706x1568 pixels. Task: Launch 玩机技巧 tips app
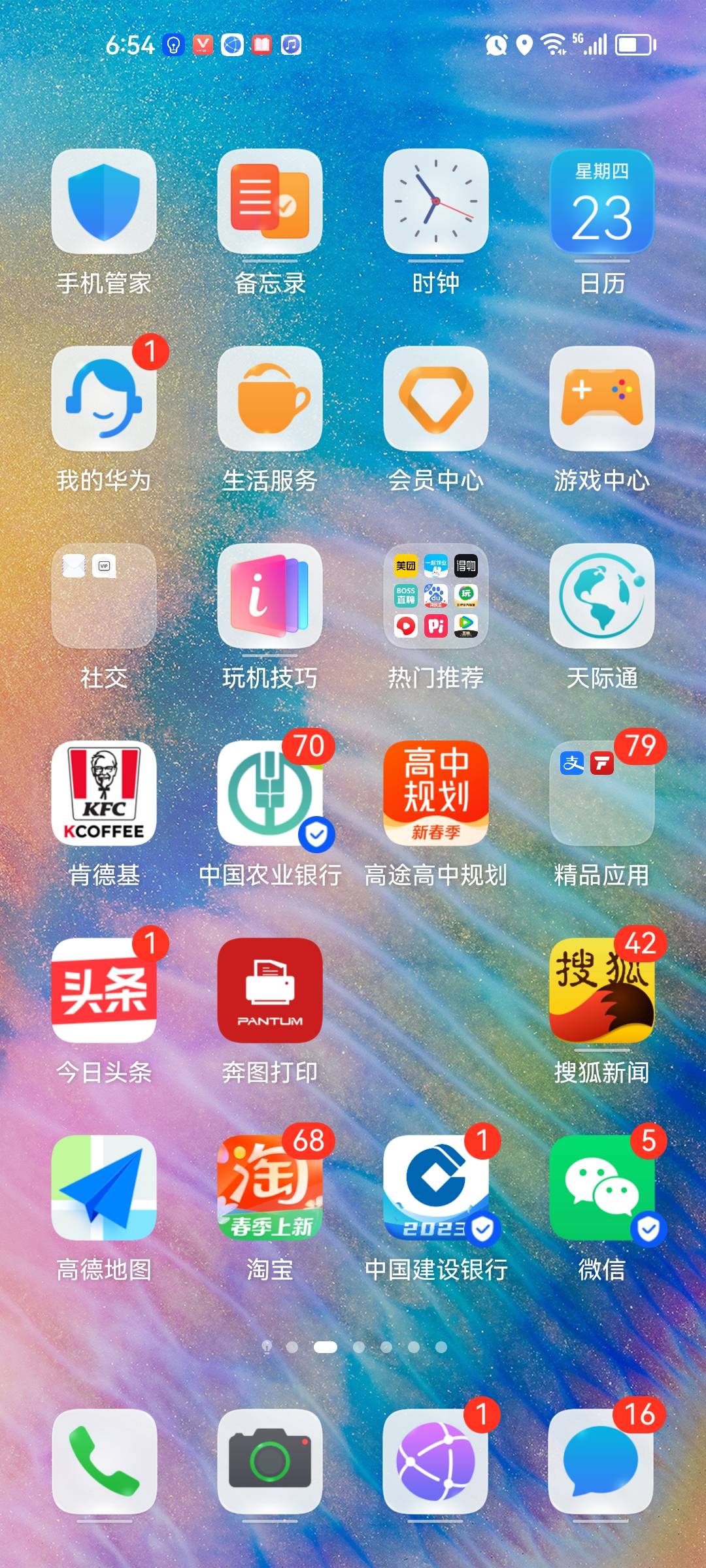click(270, 596)
